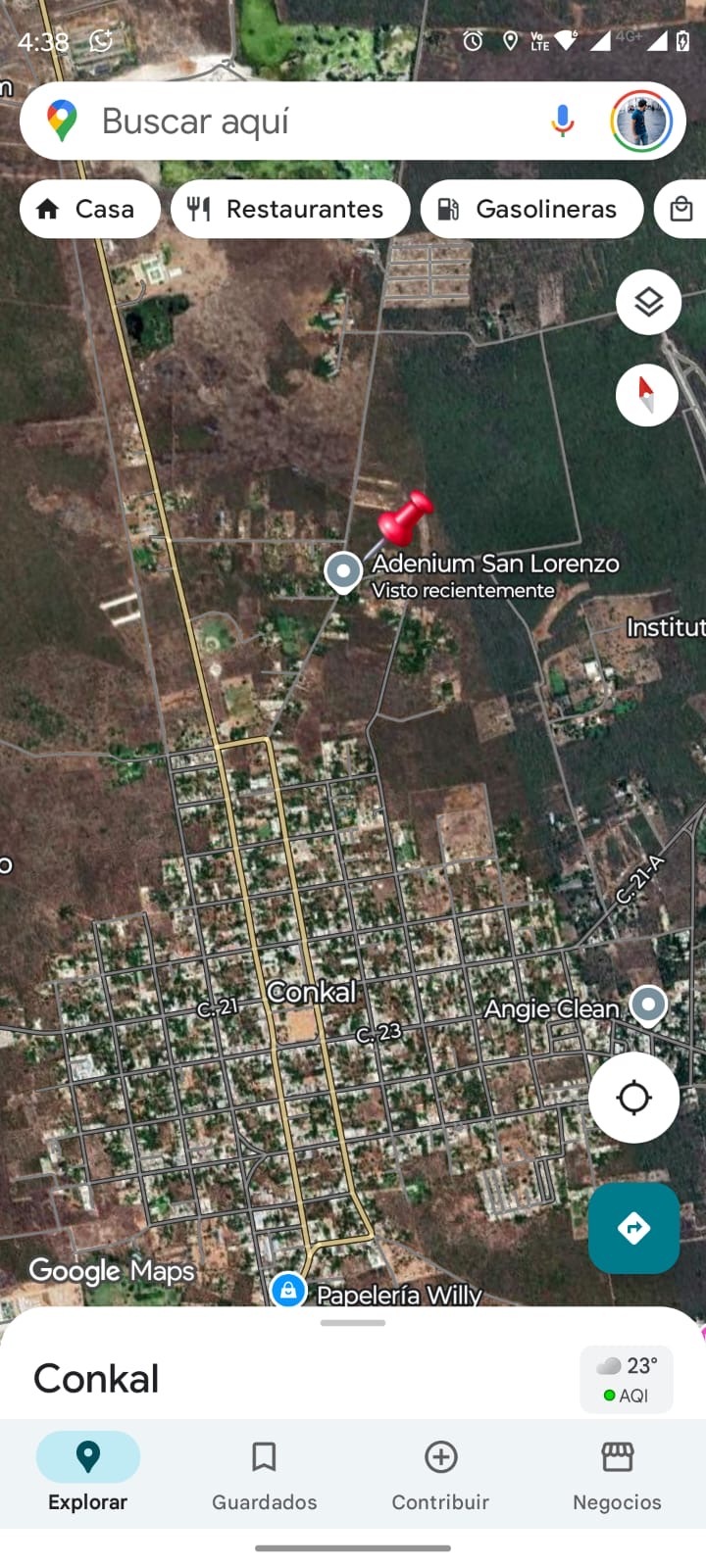Switch to the Contribuir tab
706x1568 pixels.
[440, 1475]
